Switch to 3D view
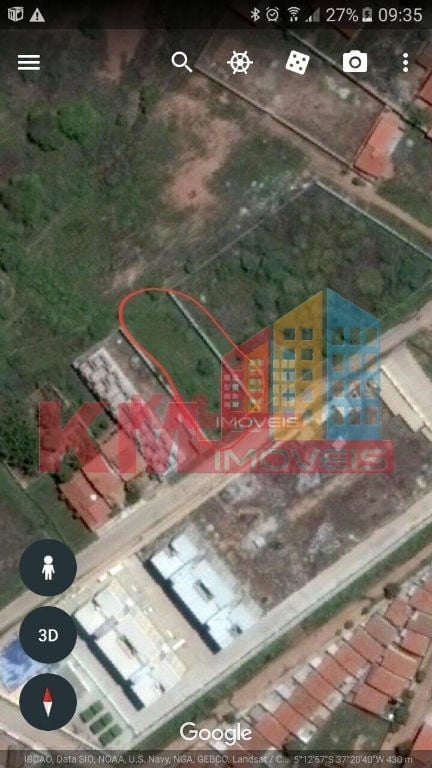 click(x=48, y=635)
